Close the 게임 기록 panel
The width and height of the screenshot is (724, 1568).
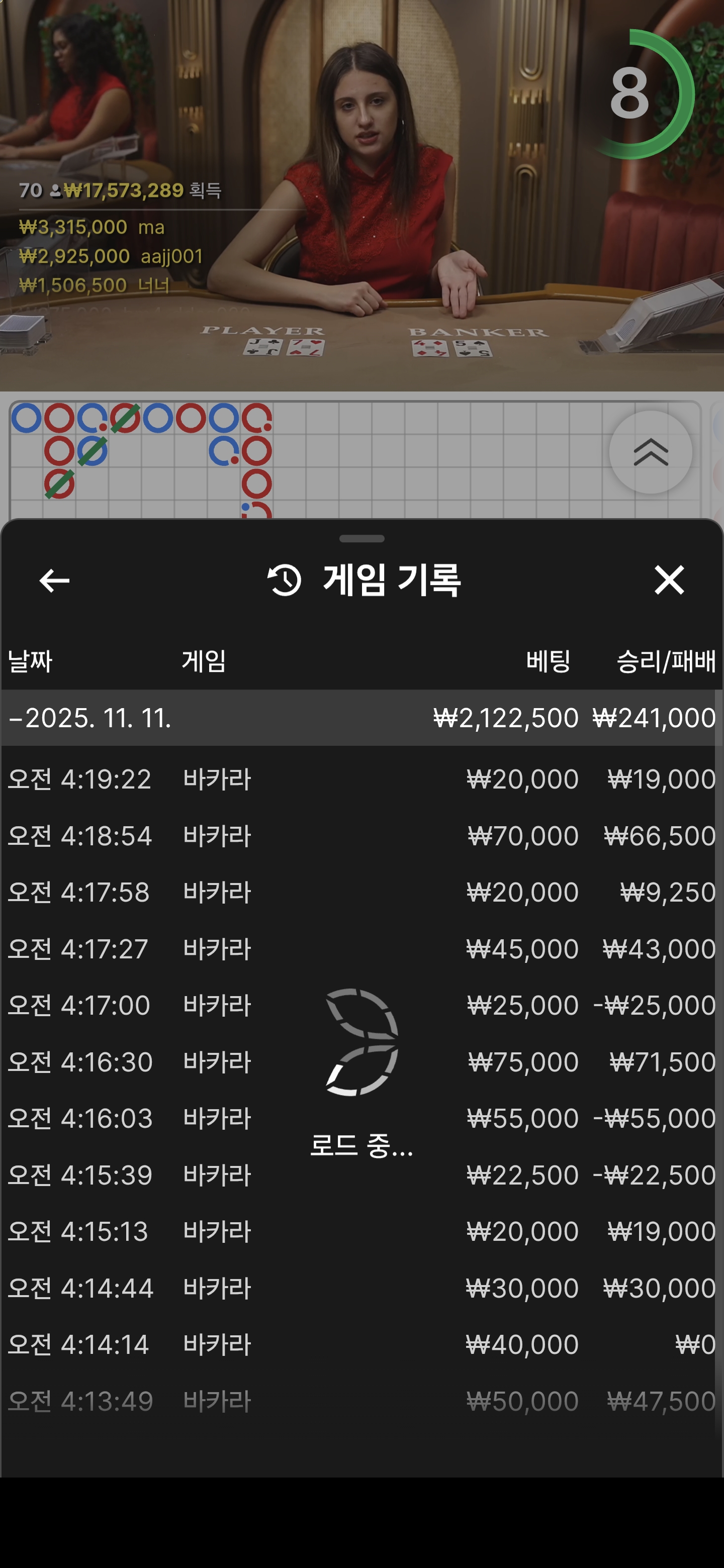(x=669, y=579)
